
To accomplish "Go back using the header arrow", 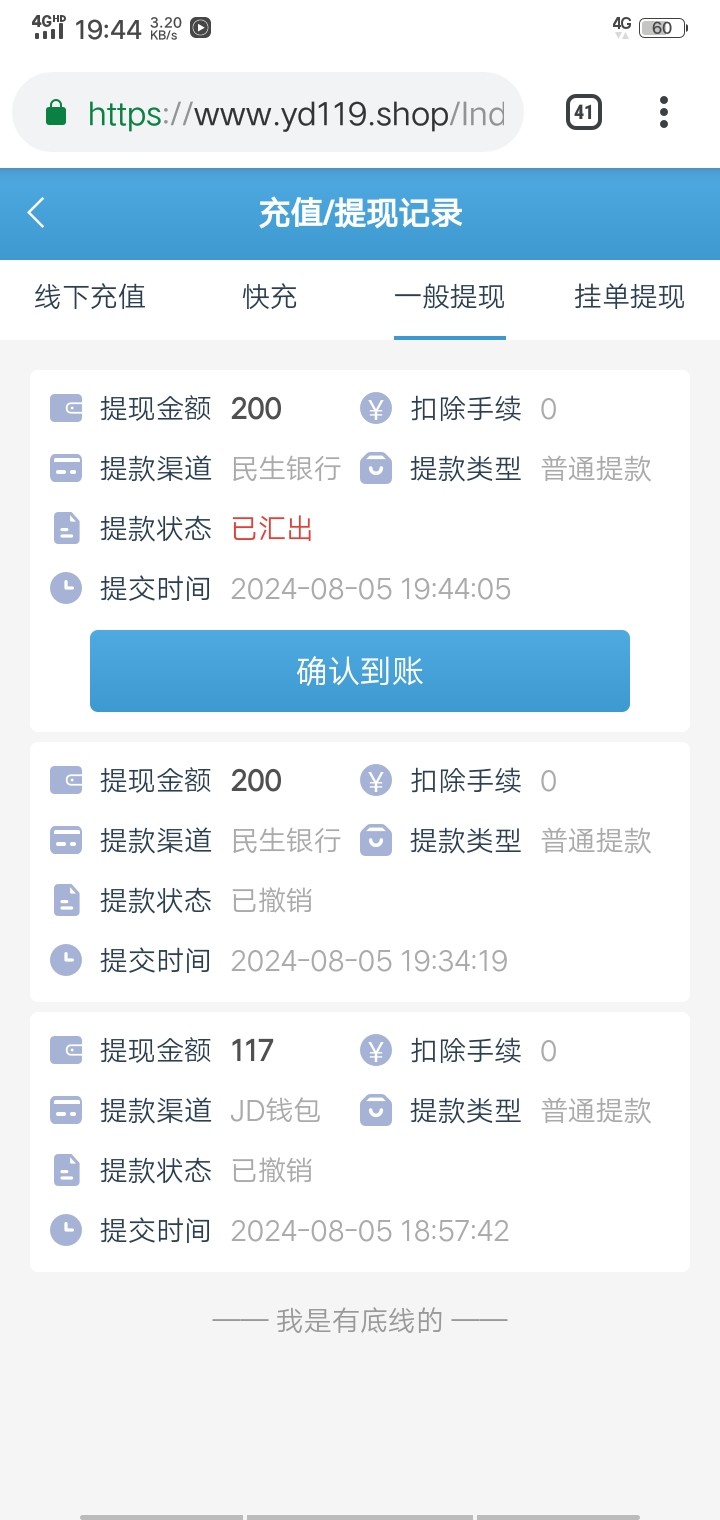I will (36, 212).
